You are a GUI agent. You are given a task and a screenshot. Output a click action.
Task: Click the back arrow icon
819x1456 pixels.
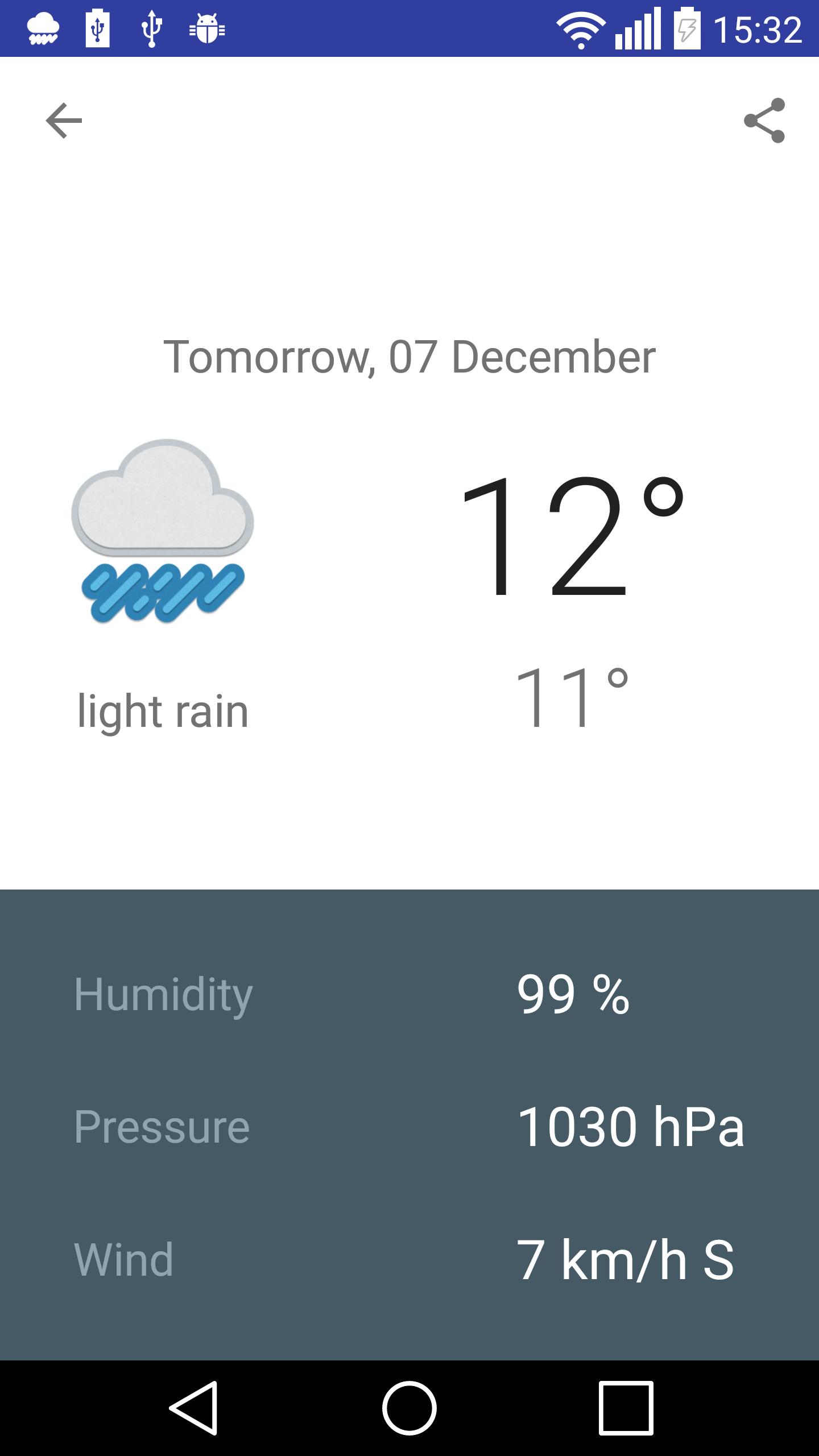click(x=63, y=121)
